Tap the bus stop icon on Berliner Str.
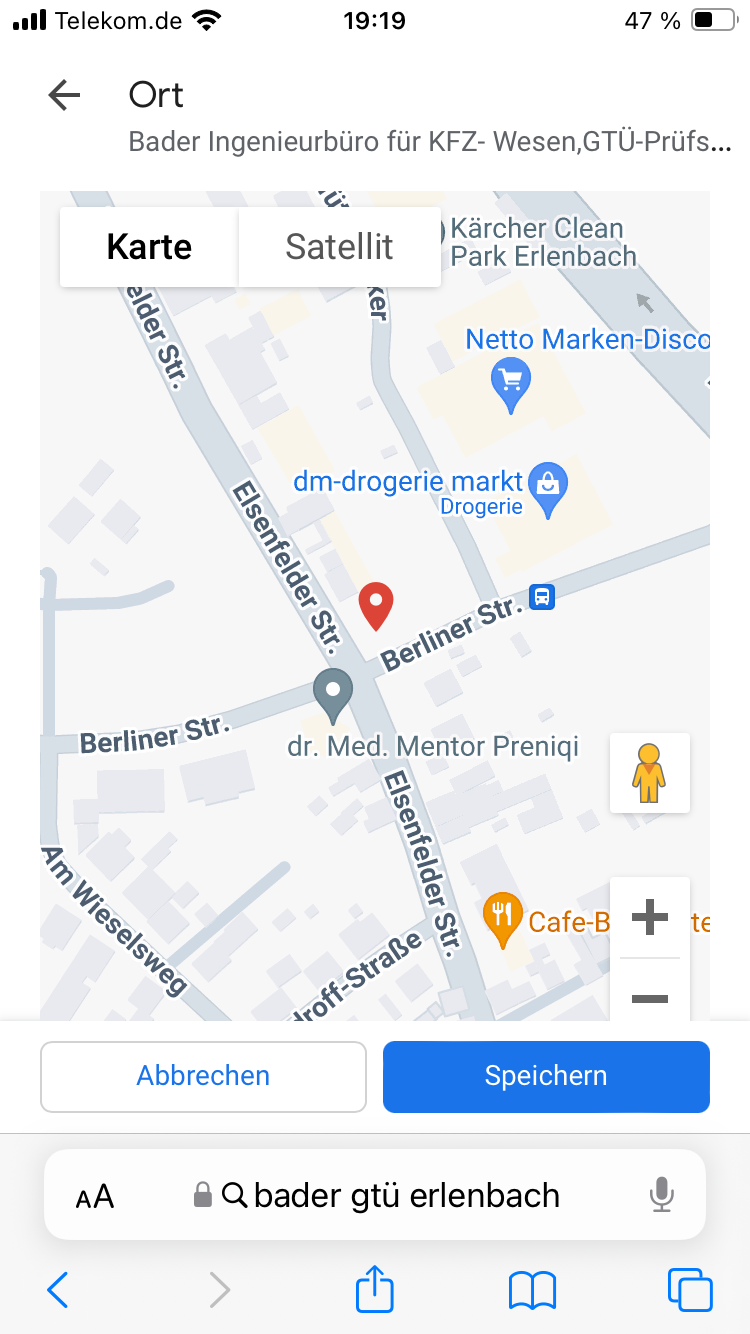Screen dimensions: 750x1334 tap(542, 597)
